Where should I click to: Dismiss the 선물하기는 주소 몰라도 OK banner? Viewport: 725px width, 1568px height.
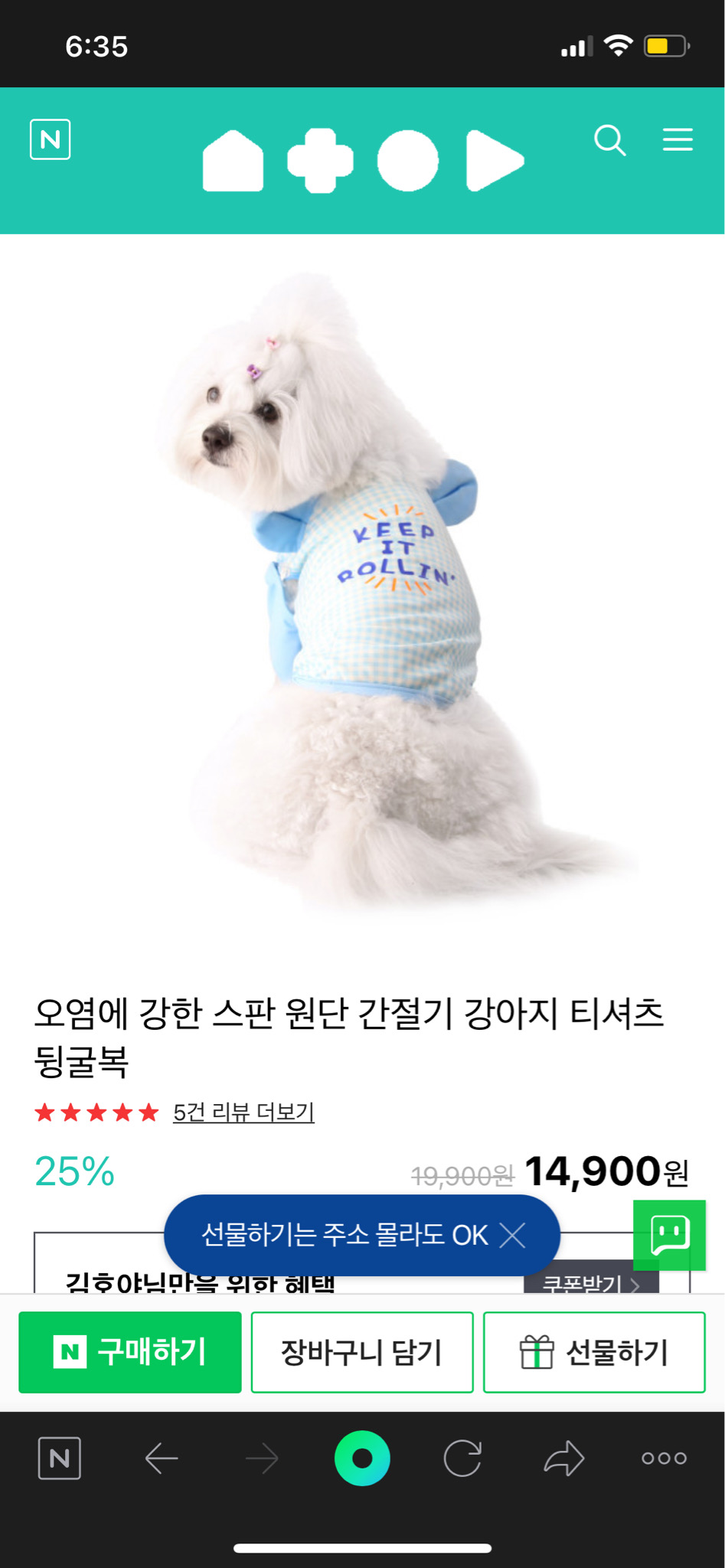coord(514,1235)
